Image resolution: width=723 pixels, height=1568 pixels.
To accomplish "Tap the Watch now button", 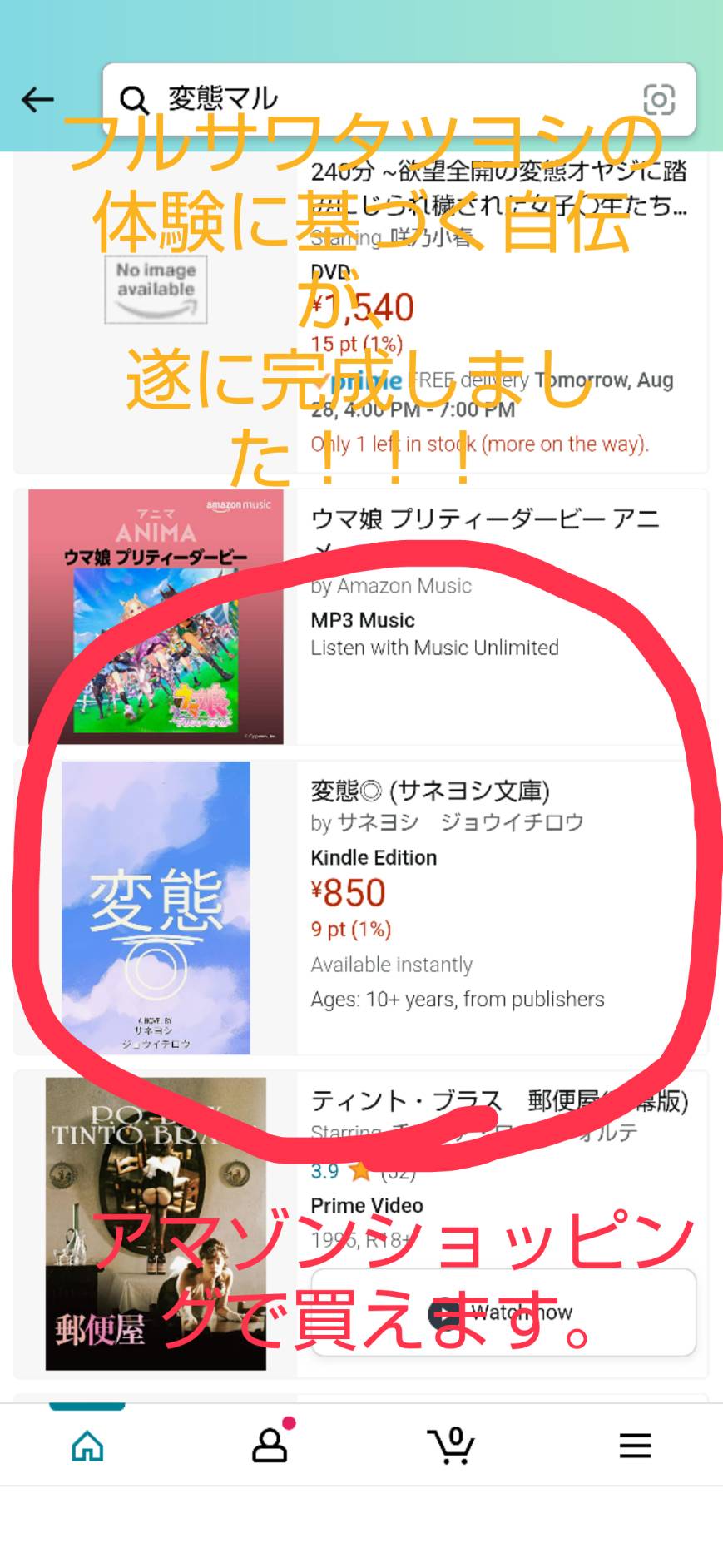I will [503, 1312].
